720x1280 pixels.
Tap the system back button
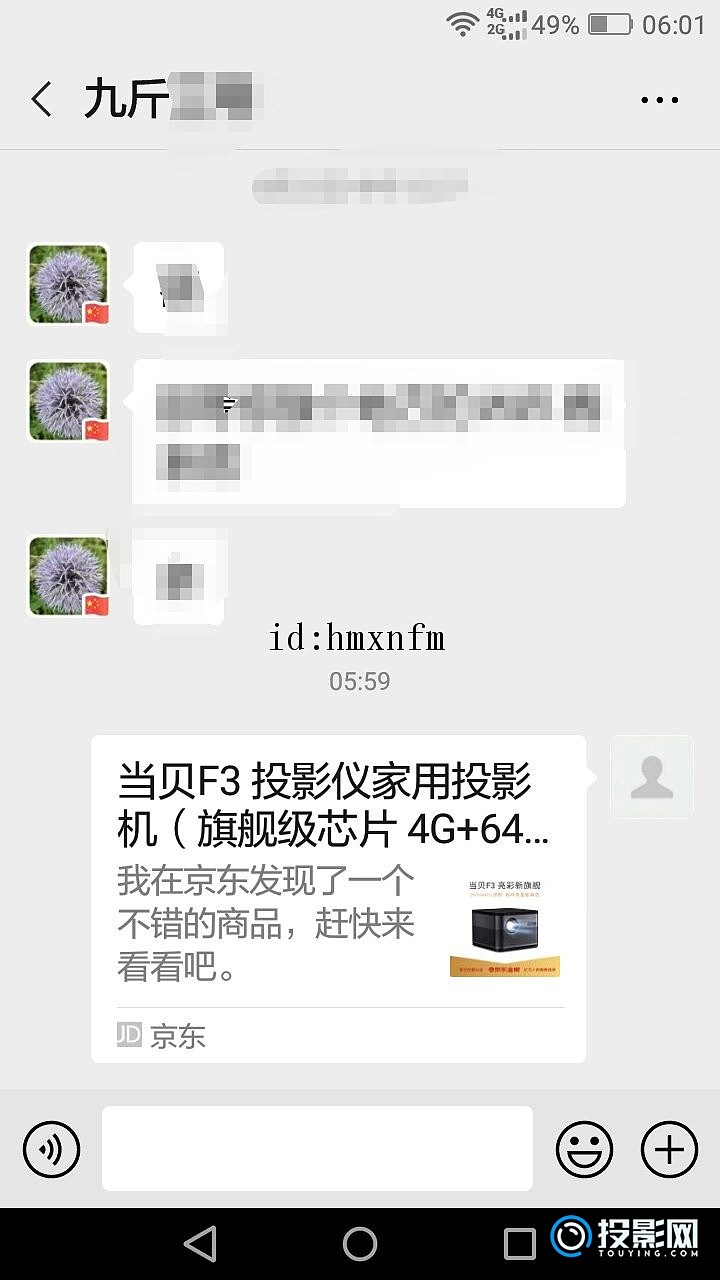click(x=201, y=1243)
